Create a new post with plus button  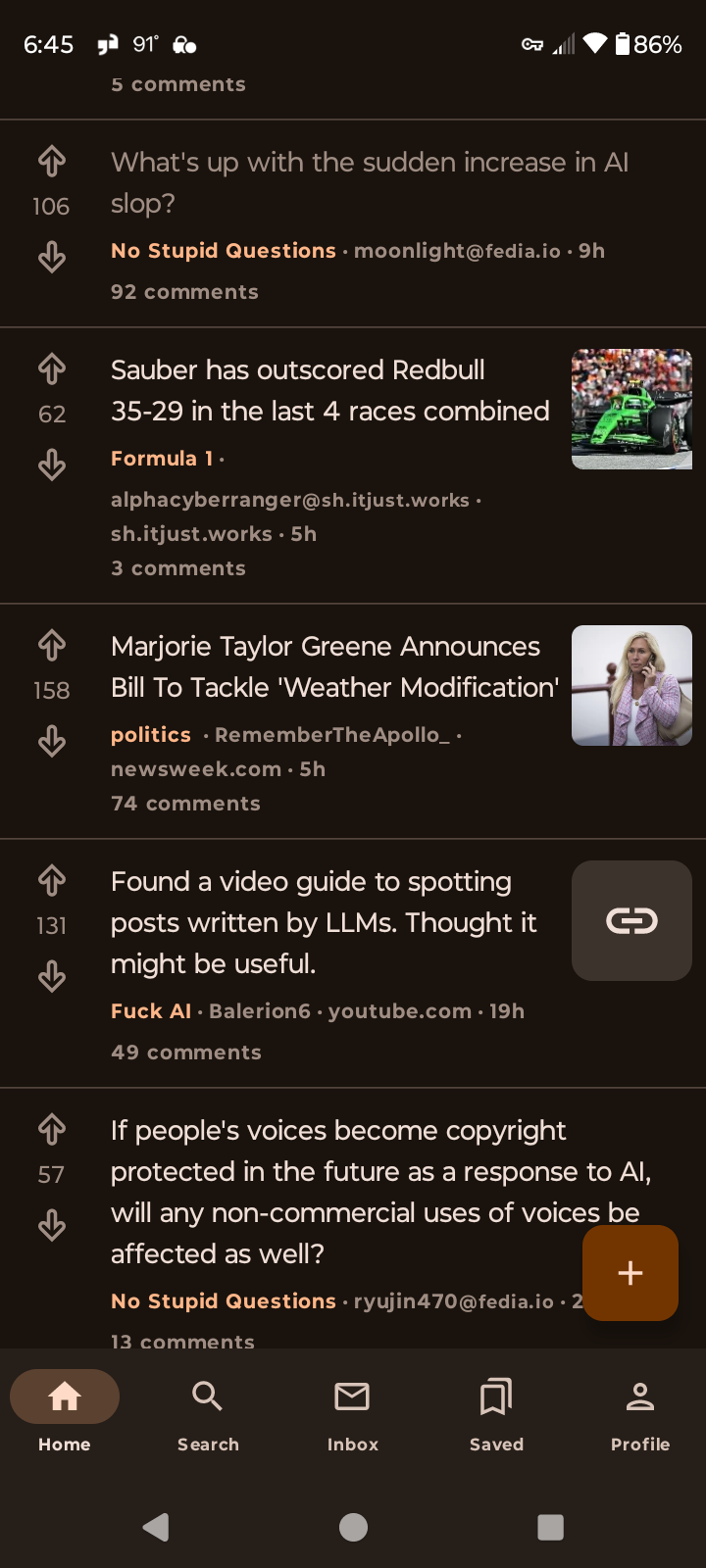click(630, 1273)
